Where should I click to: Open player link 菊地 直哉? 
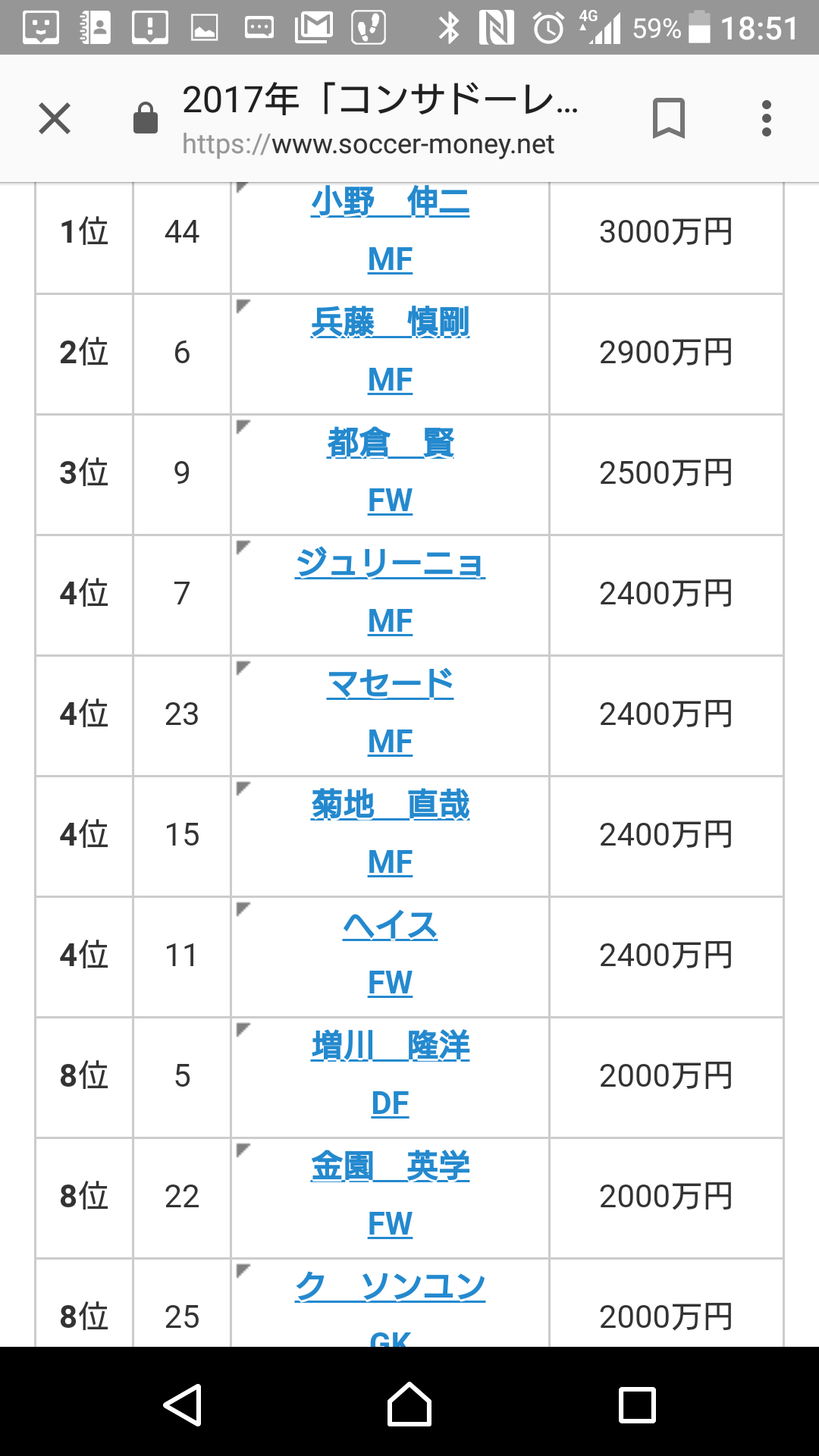click(390, 805)
